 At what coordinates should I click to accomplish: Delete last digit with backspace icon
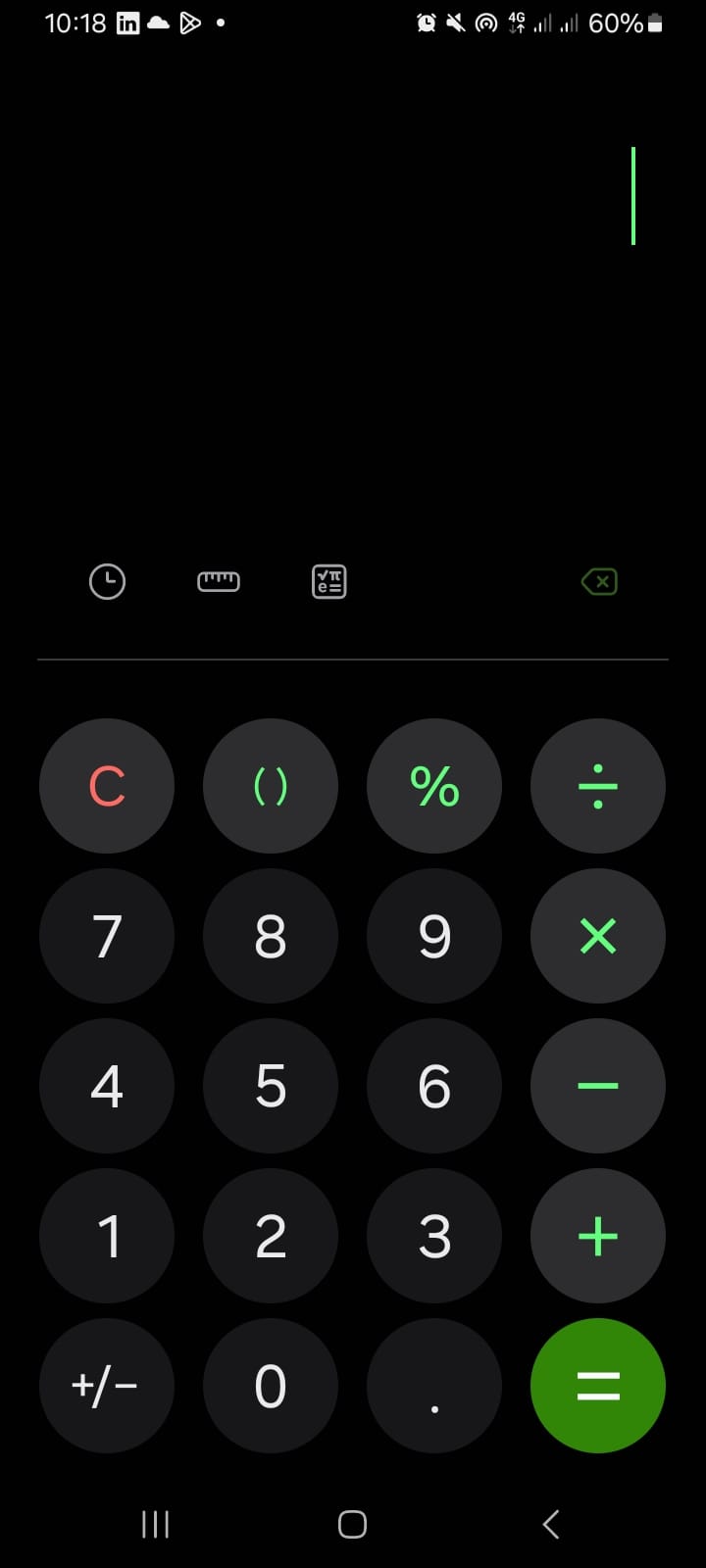pos(599,582)
